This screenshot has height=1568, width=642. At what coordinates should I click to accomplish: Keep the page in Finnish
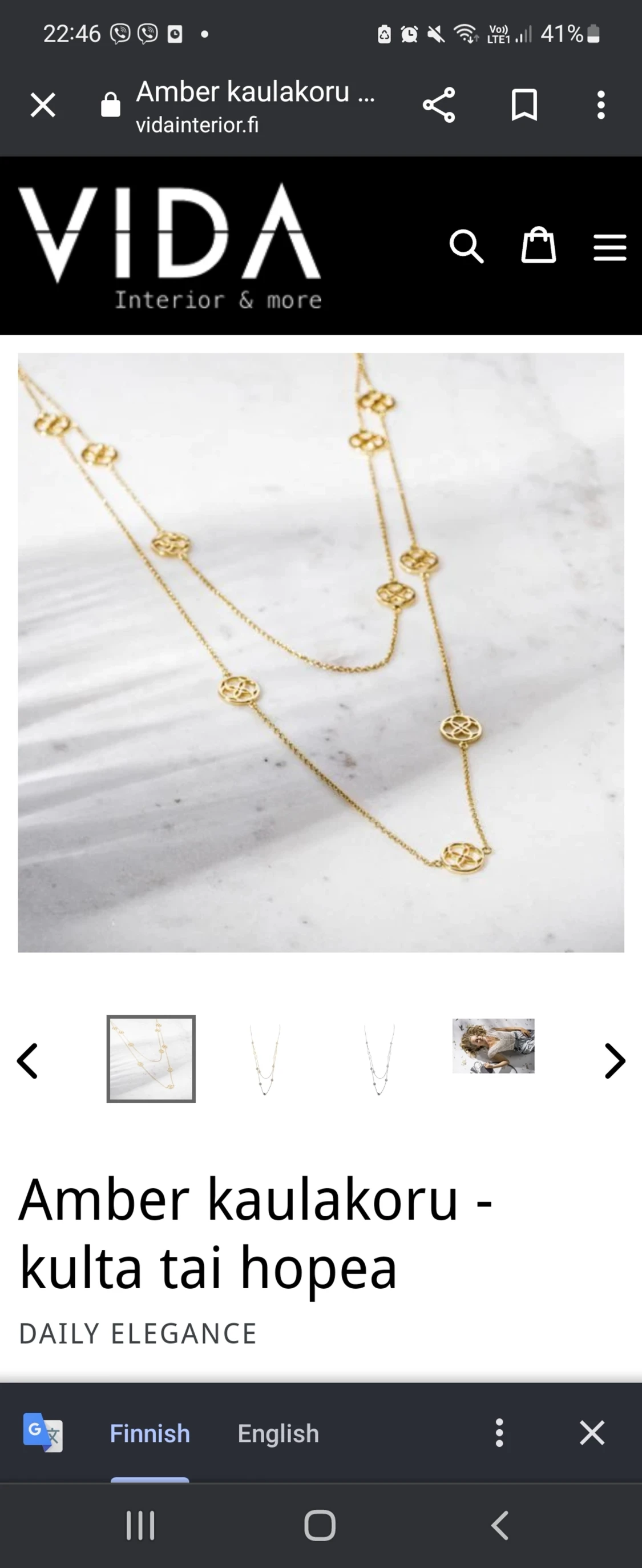click(150, 1433)
